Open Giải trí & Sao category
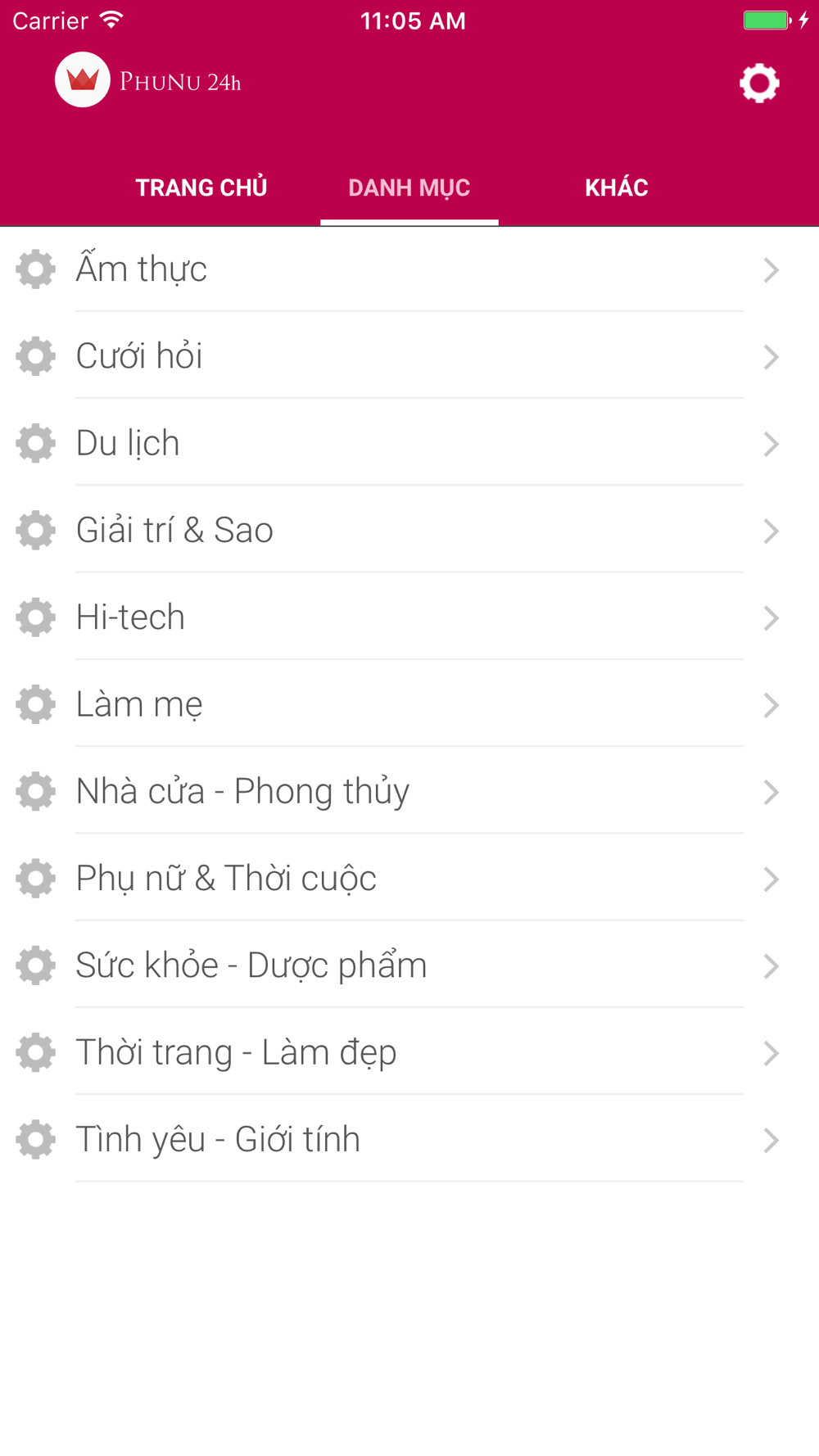819x1456 pixels. (x=393, y=530)
